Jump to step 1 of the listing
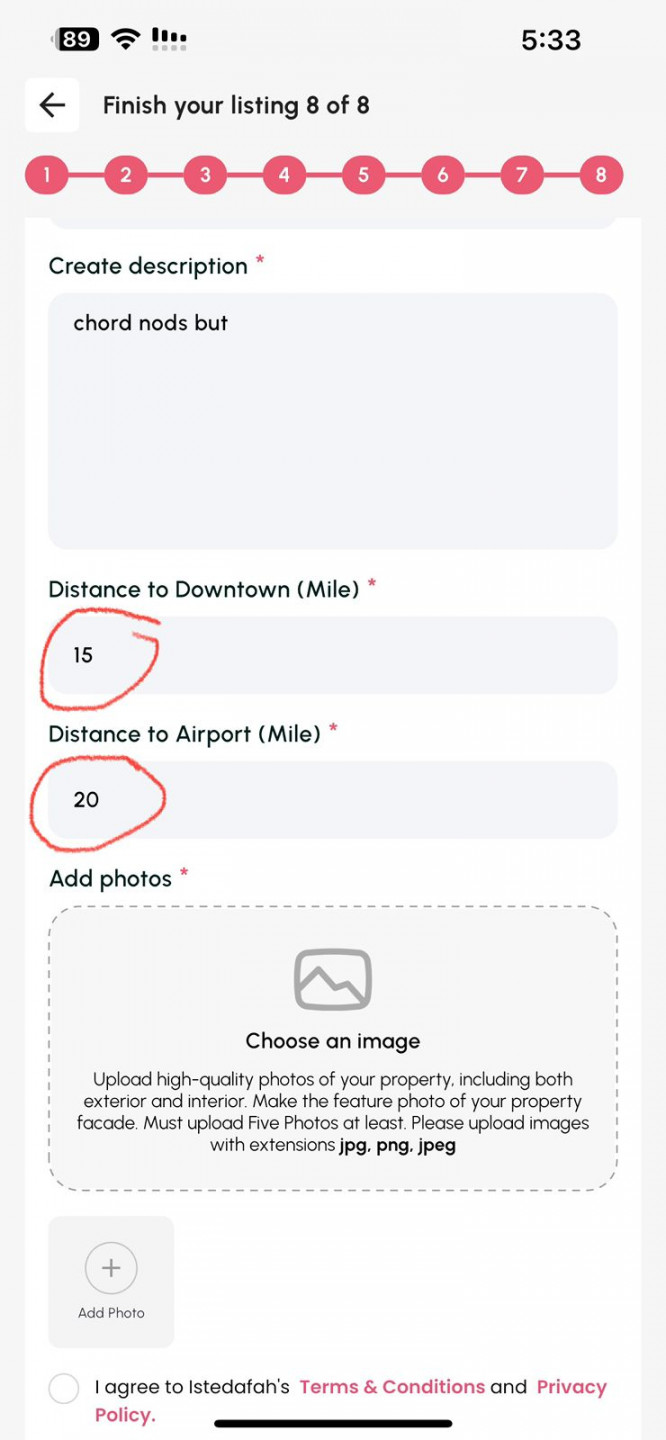Screen dimensions: 666x1440 click(x=46, y=175)
